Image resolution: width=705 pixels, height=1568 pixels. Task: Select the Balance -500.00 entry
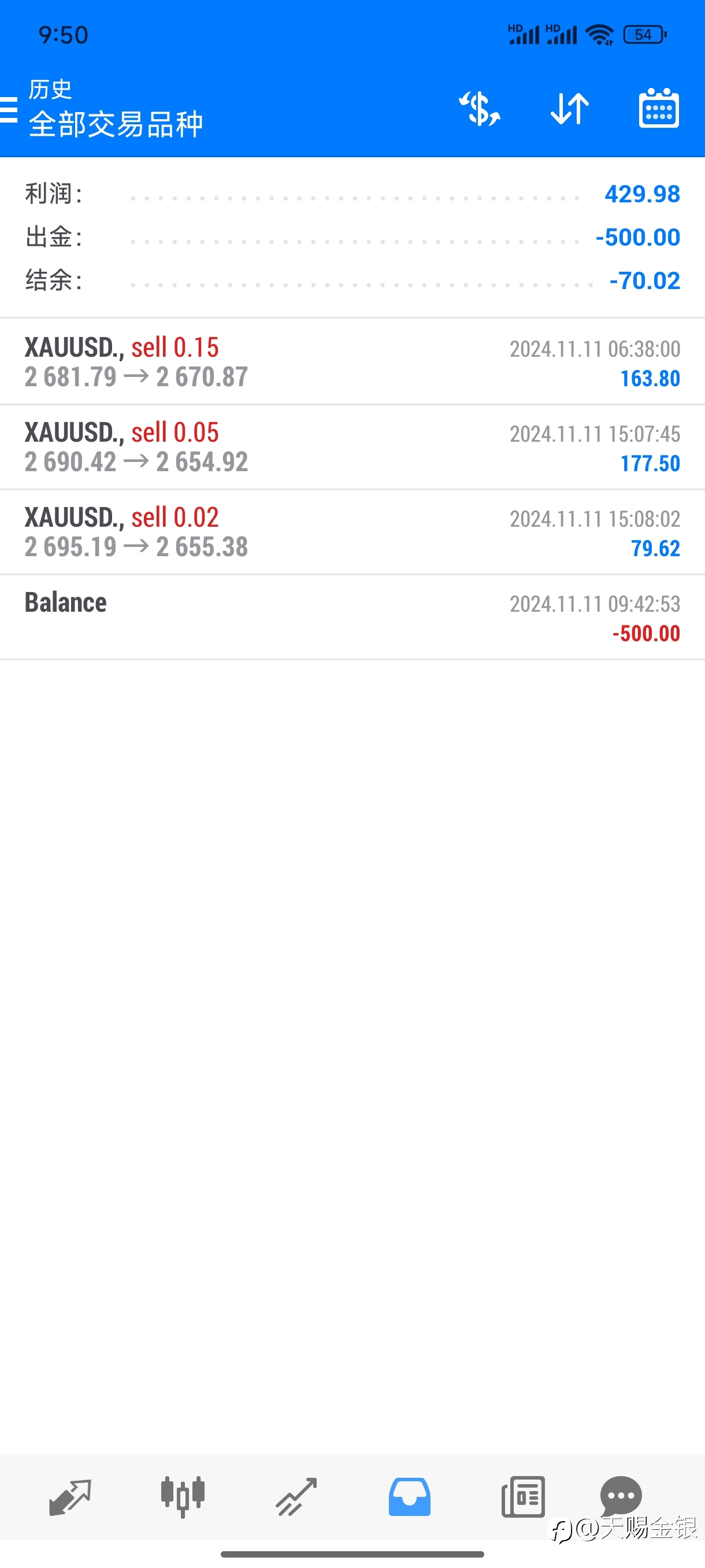(352, 617)
